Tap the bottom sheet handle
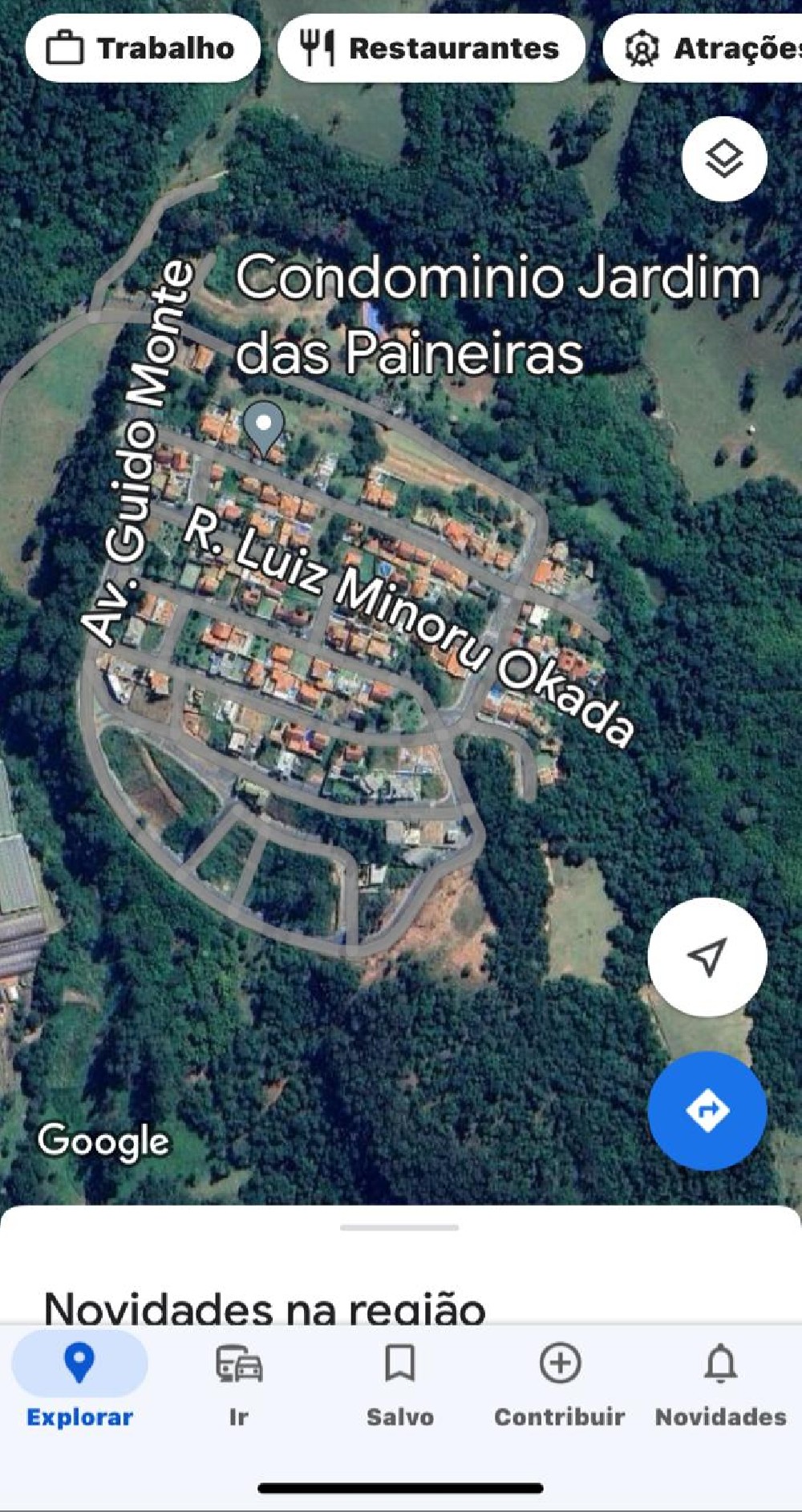 click(x=399, y=1227)
